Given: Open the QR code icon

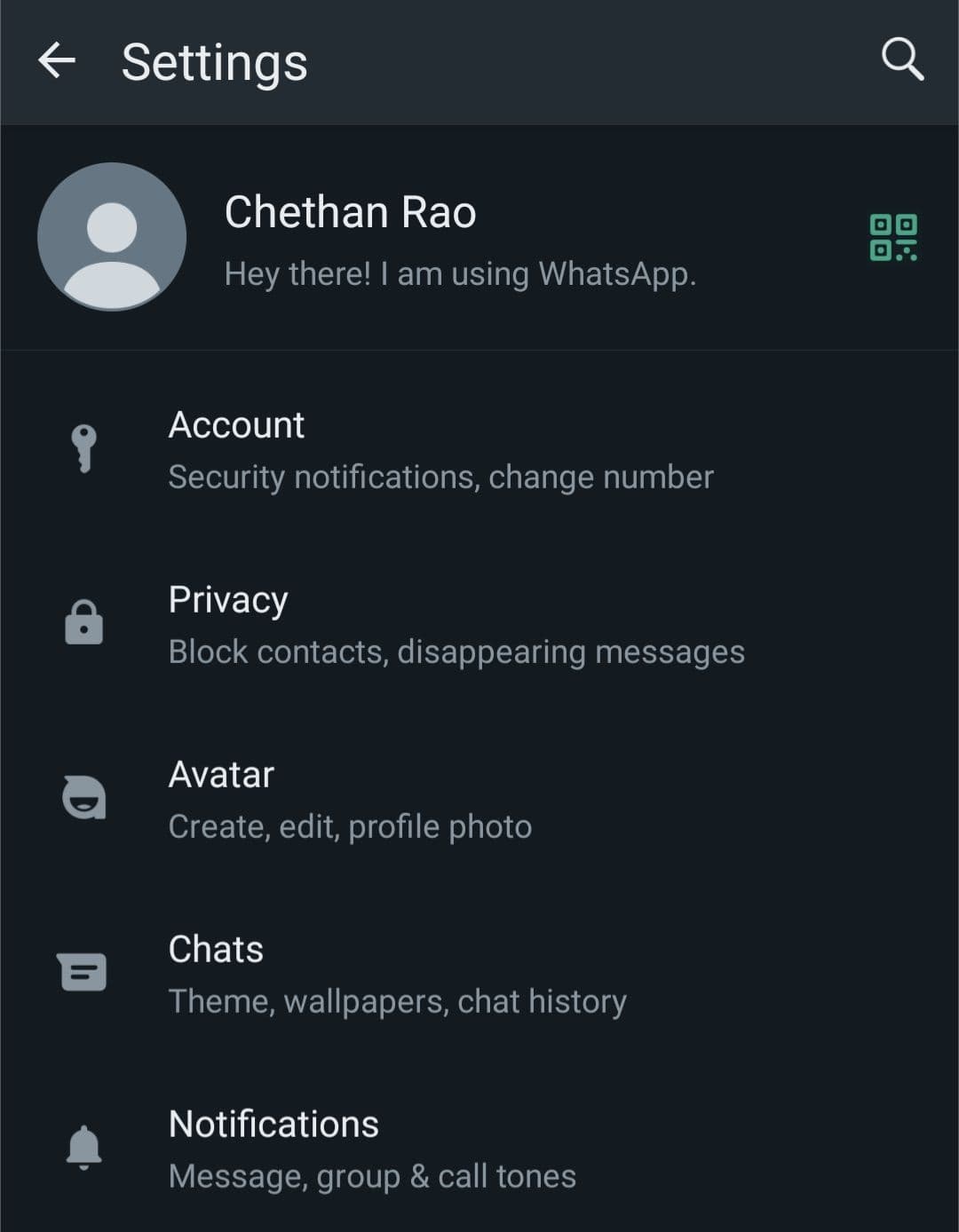Looking at the screenshot, I should pyautogui.click(x=892, y=237).
